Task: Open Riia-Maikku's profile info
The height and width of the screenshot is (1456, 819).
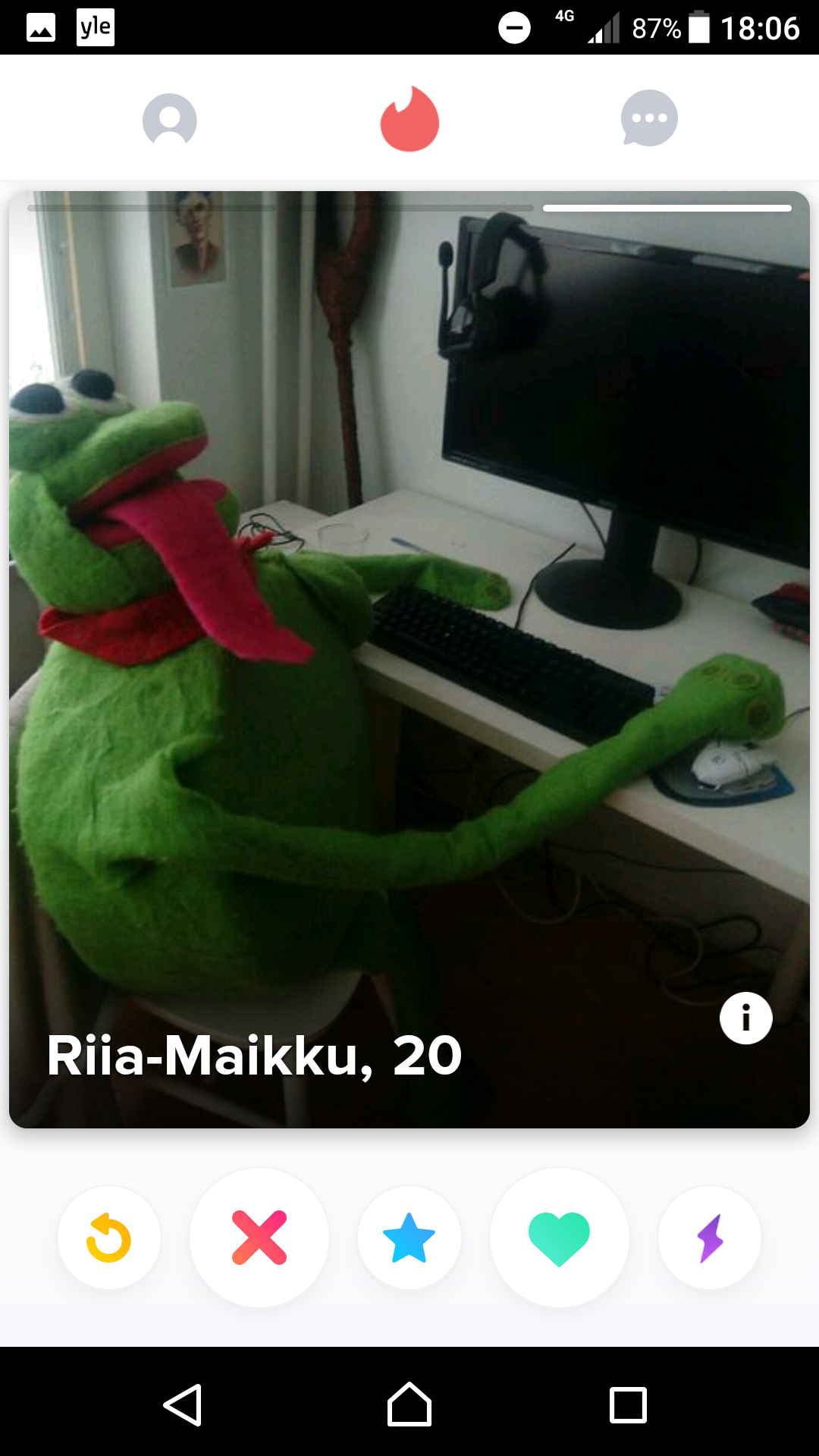Action: point(745,1018)
